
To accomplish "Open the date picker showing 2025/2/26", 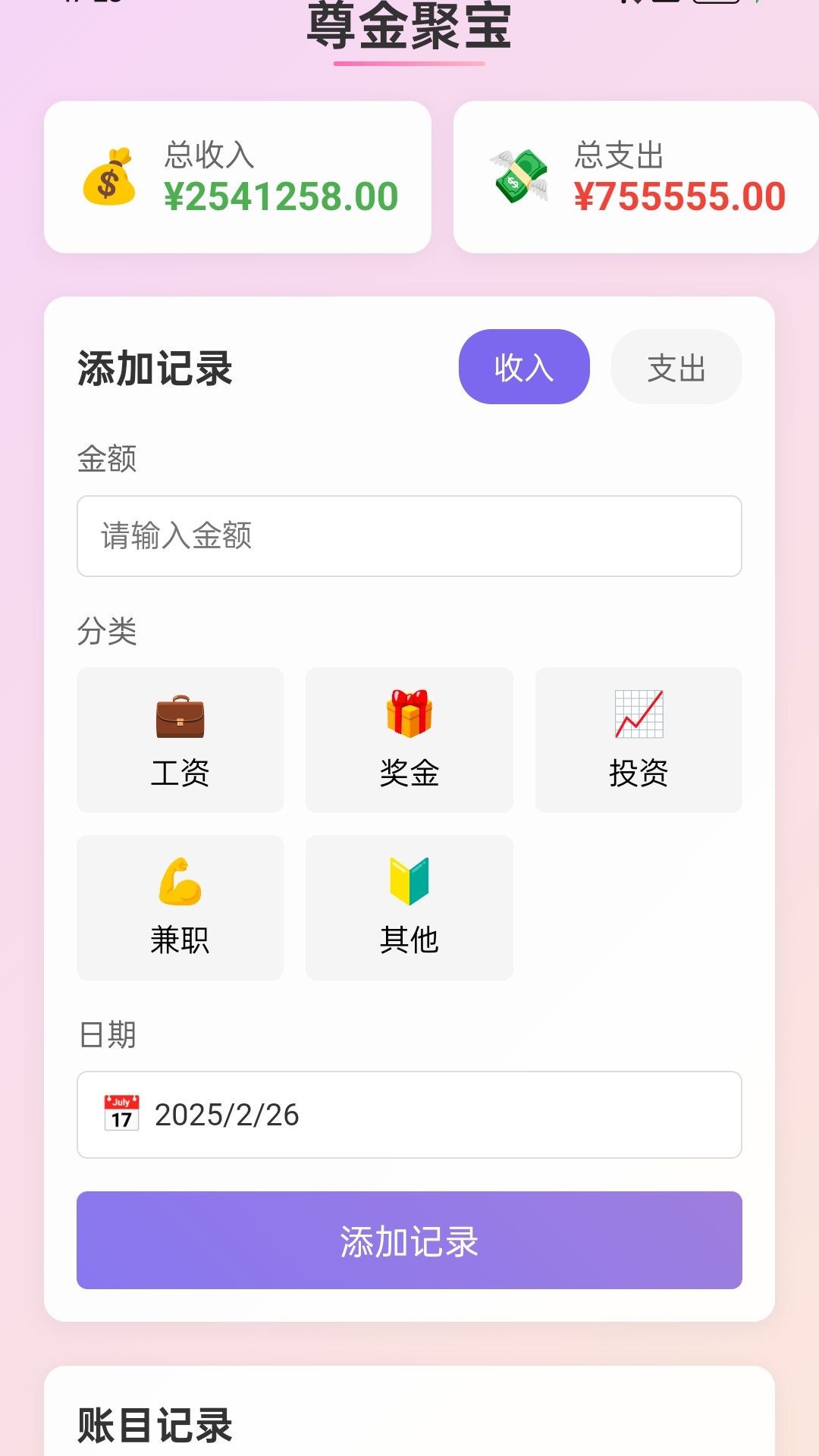I will pyautogui.click(x=409, y=1115).
